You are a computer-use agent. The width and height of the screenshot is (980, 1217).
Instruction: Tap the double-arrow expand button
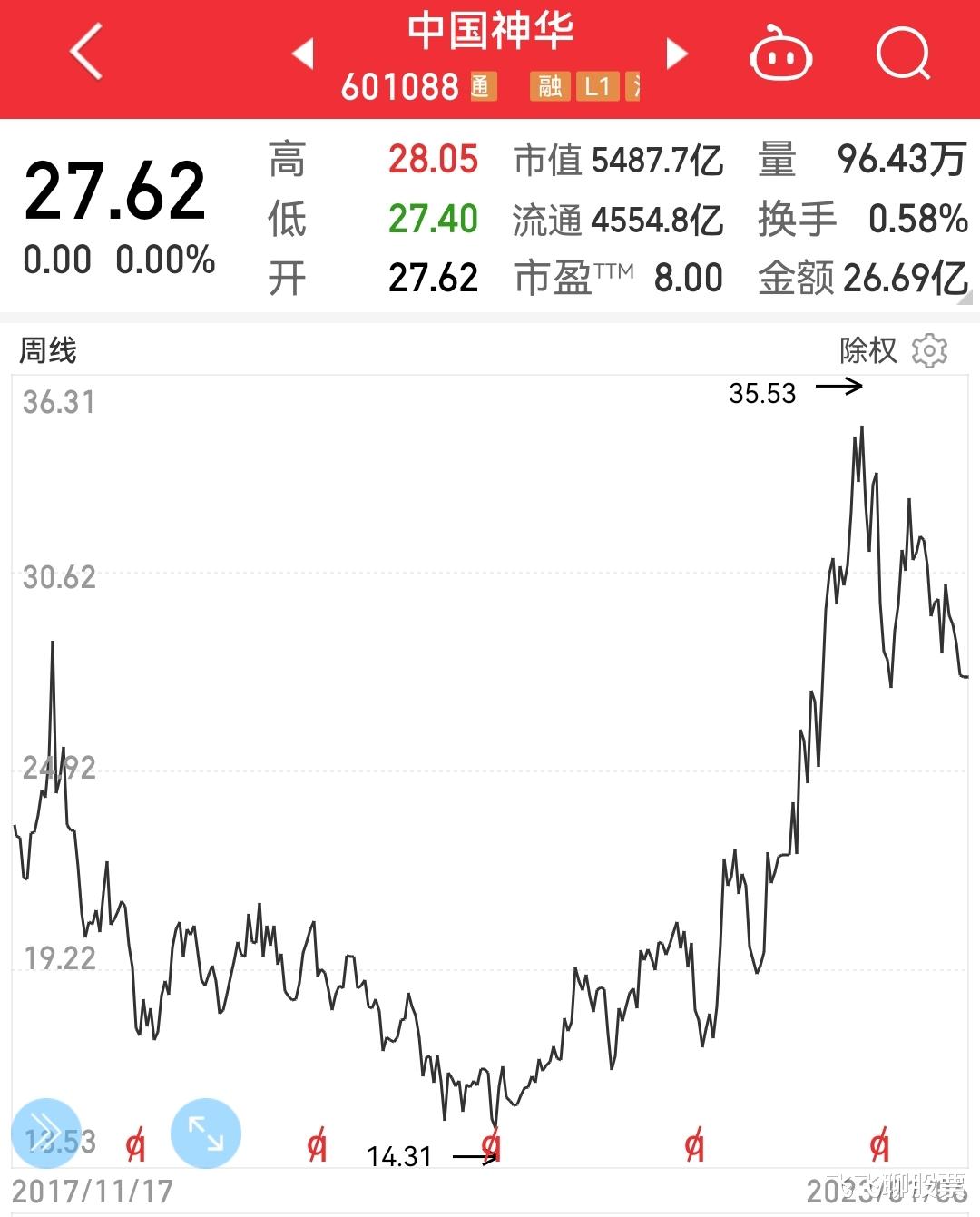[x=45, y=1133]
